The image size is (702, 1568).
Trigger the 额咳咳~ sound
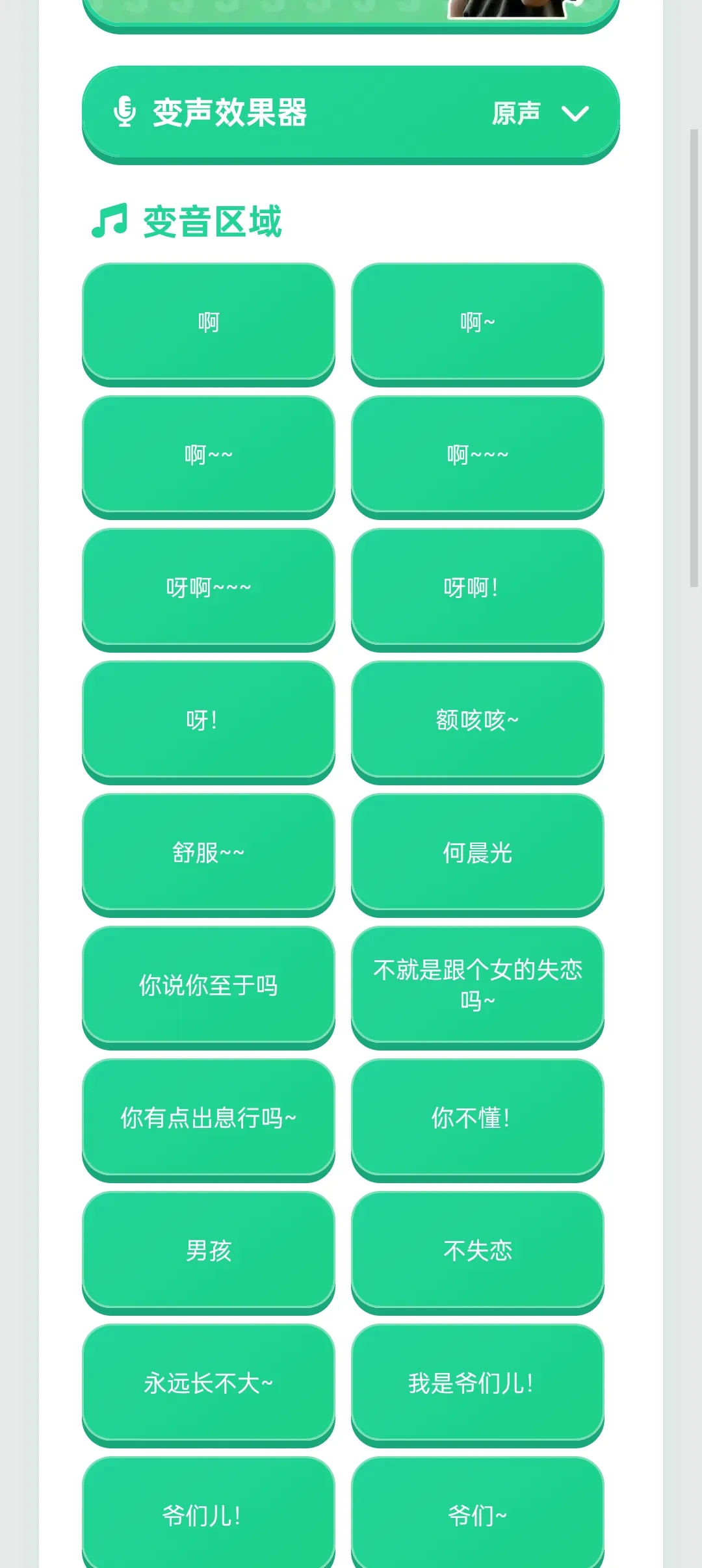tap(478, 722)
